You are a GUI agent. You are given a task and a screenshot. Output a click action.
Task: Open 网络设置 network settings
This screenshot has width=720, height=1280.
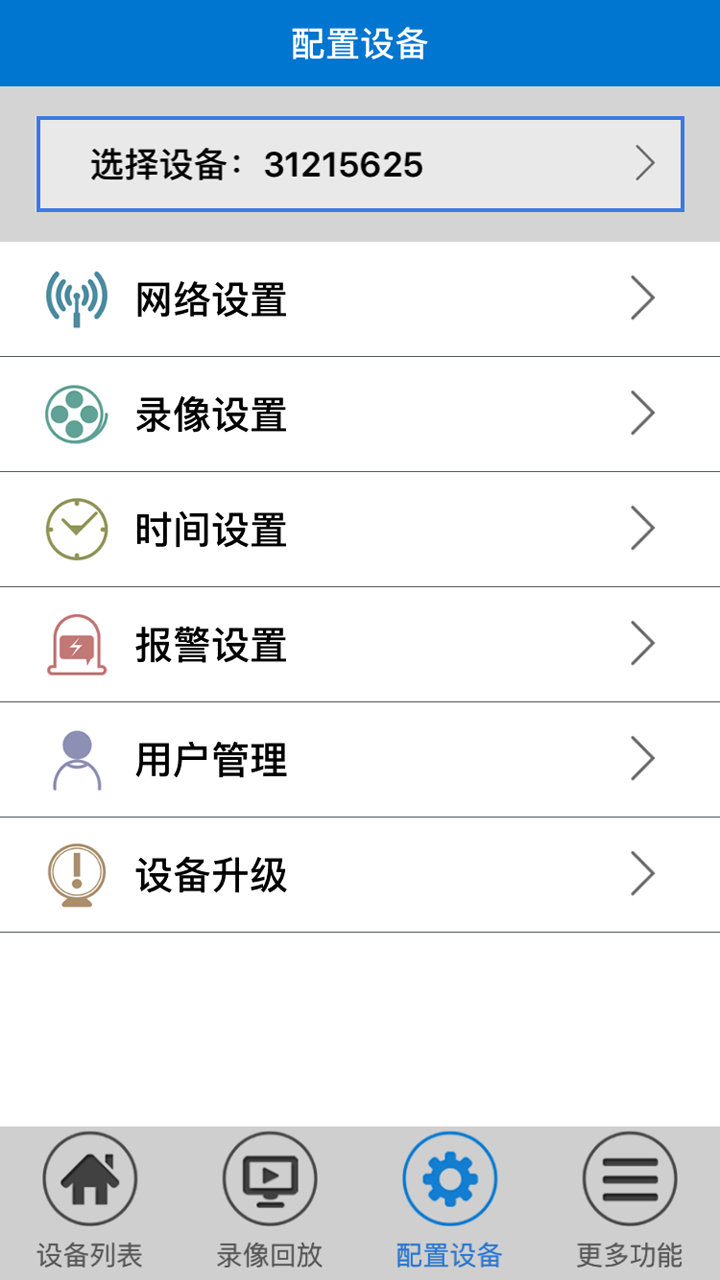[x=360, y=299]
